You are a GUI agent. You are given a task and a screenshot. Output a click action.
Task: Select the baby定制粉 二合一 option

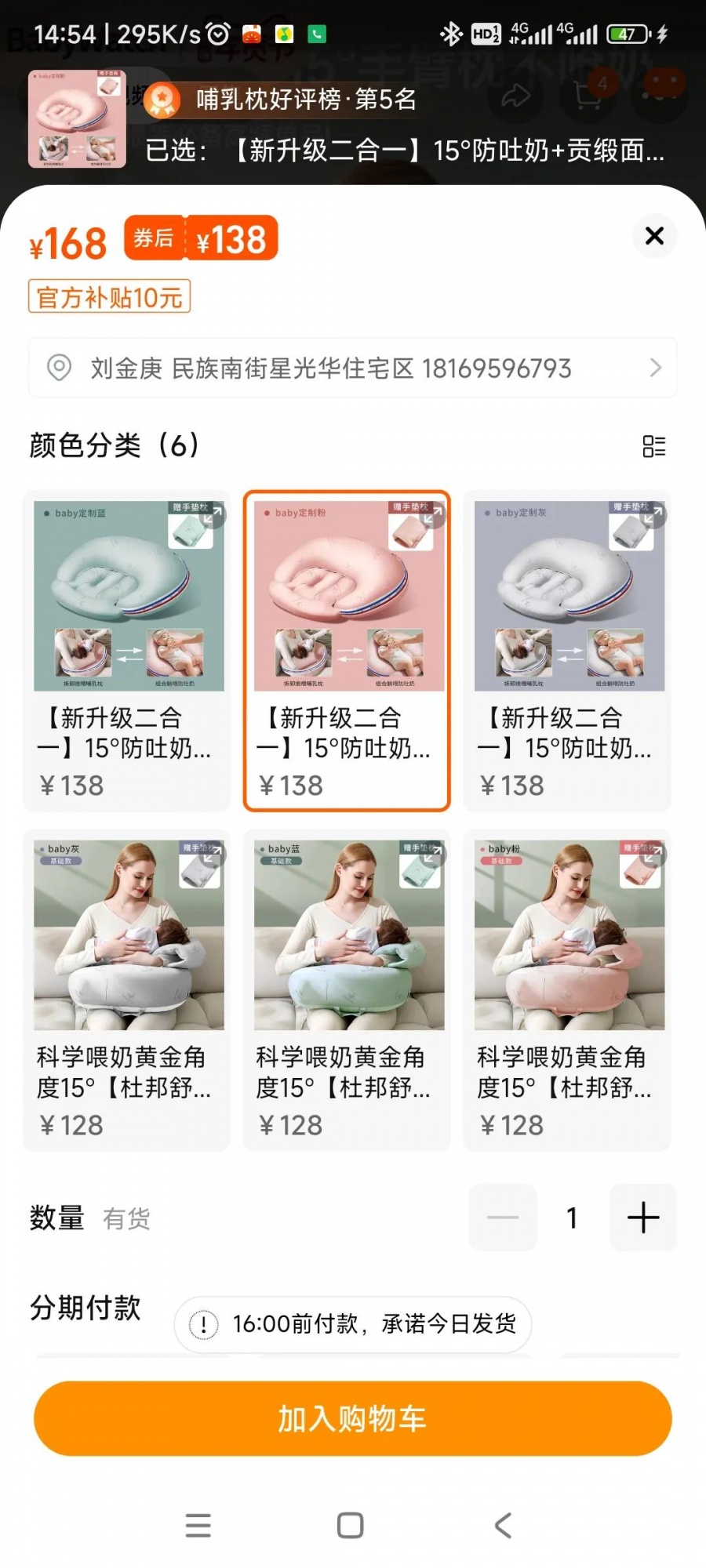coord(347,651)
